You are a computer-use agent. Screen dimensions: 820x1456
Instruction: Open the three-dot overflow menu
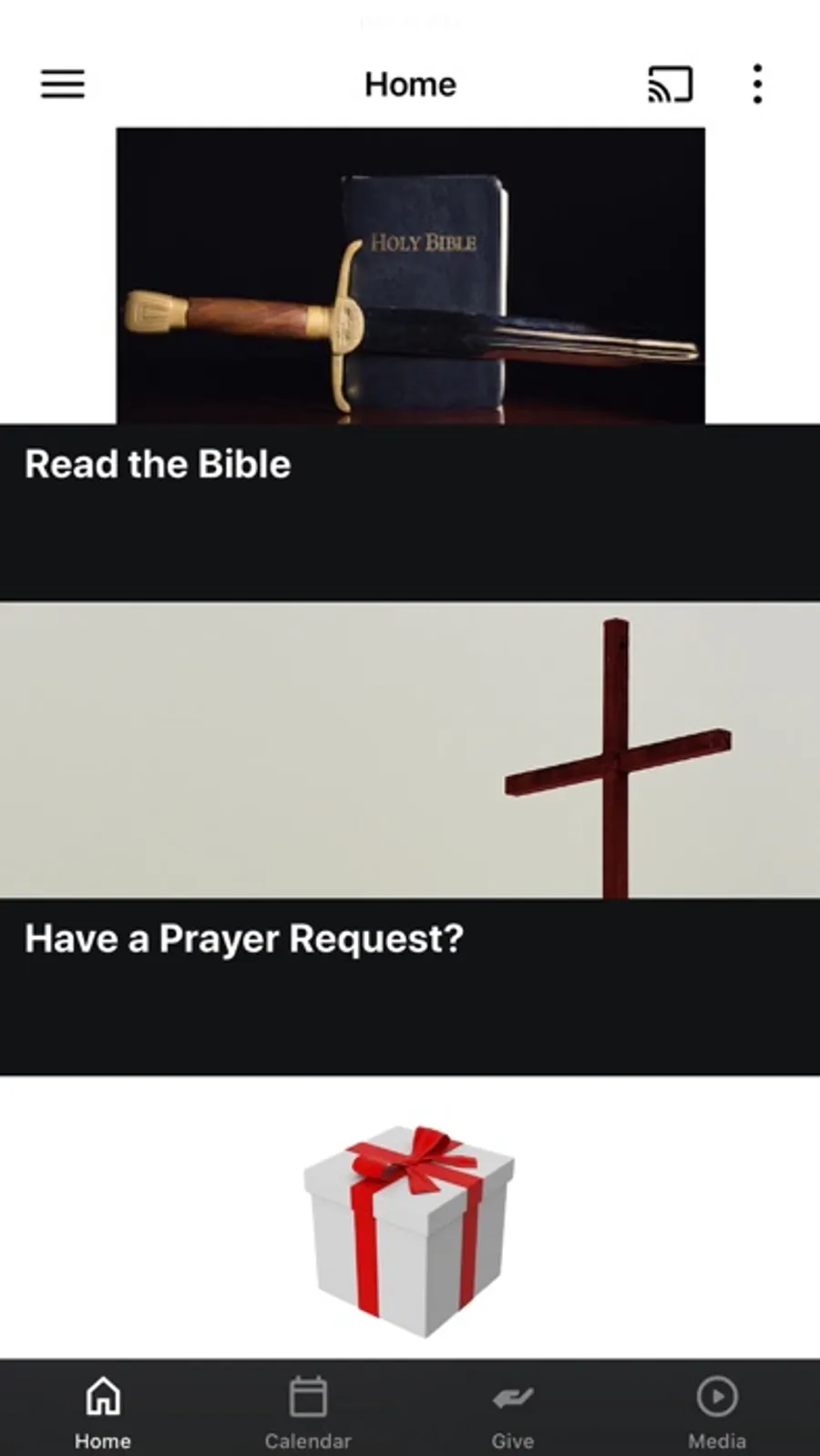point(757,85)
